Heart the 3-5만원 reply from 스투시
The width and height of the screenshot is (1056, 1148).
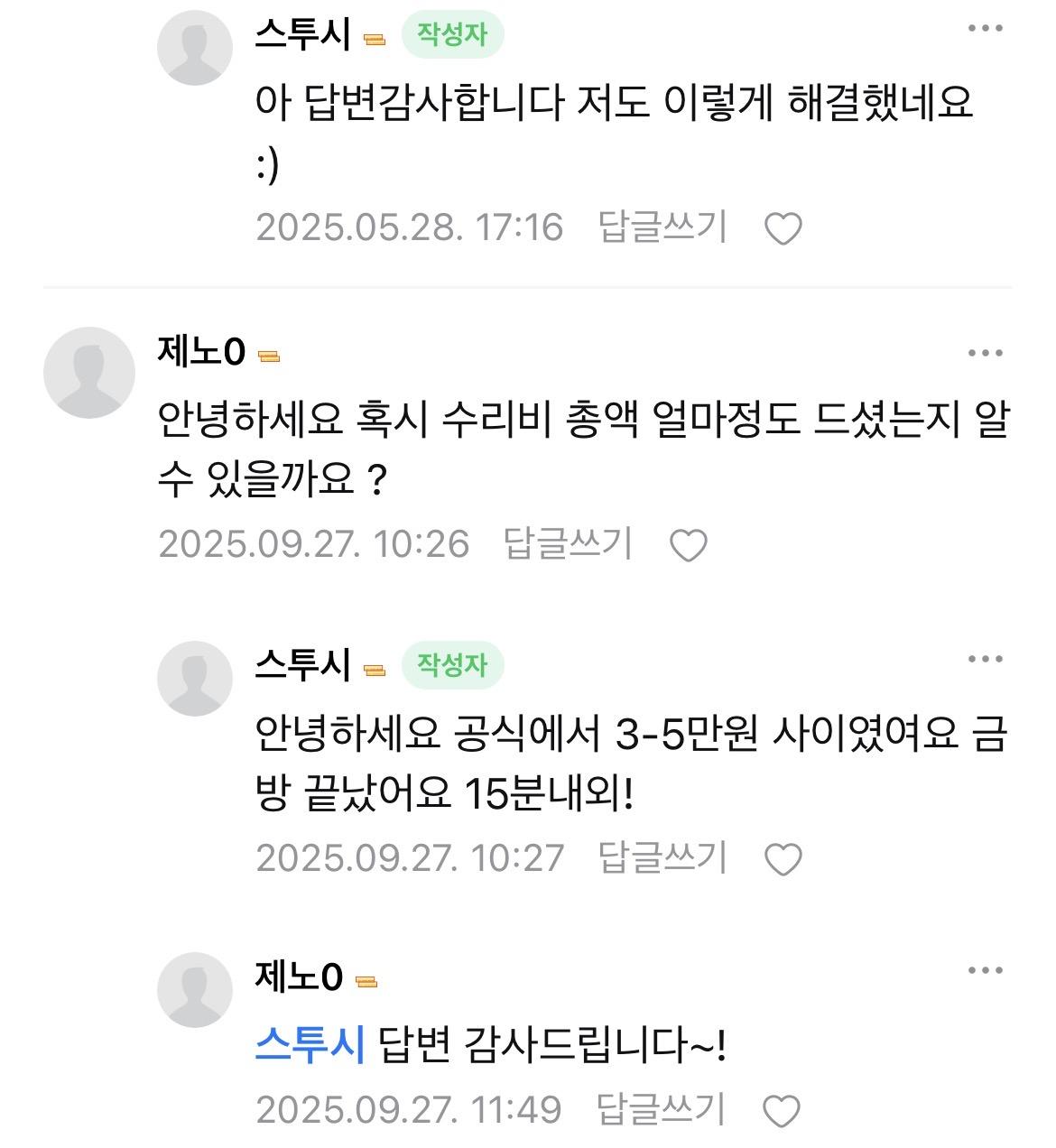(783, 859)
